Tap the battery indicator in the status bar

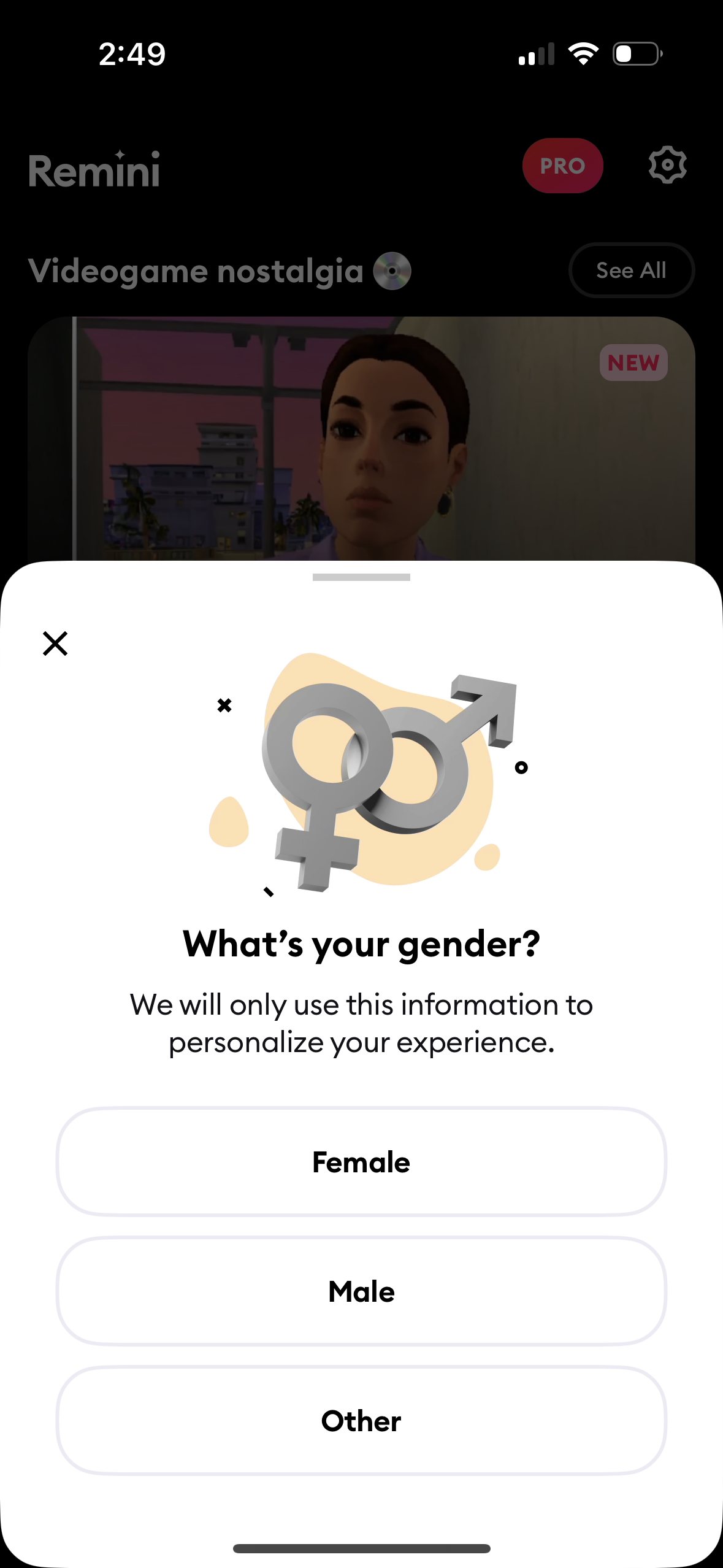(636, 53)
